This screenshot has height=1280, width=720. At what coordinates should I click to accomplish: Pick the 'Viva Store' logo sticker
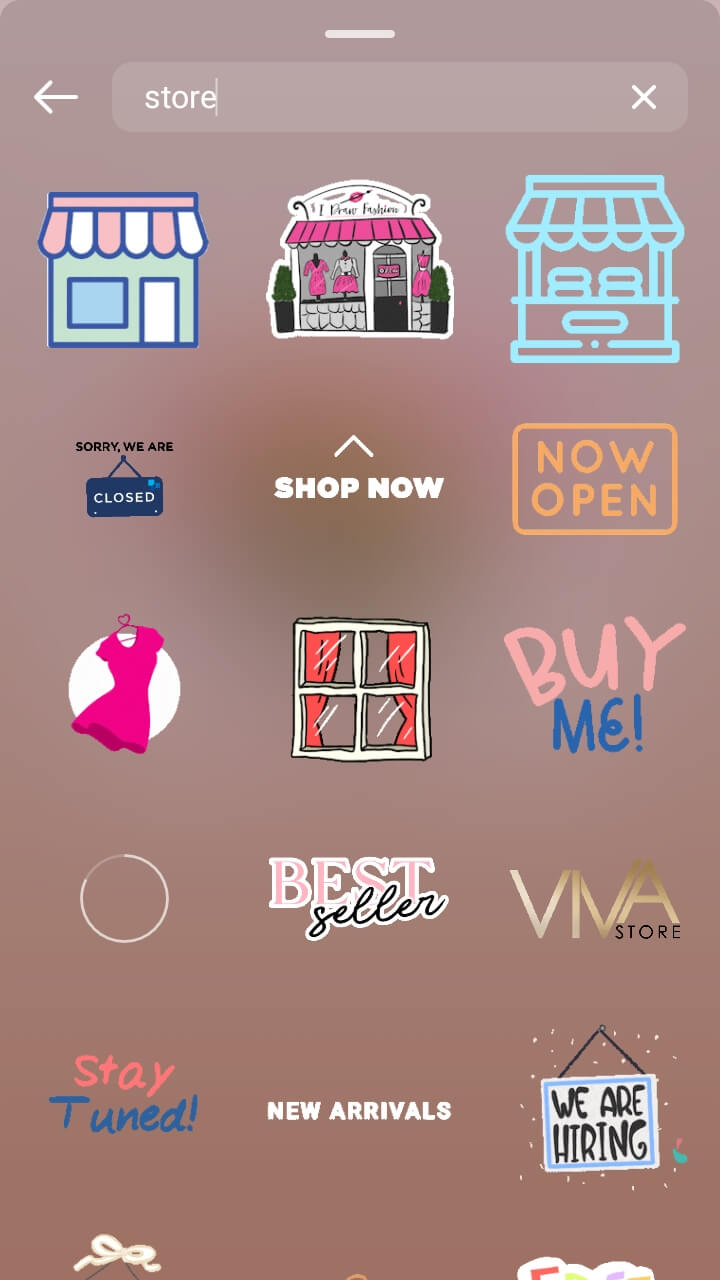click(595, 900)
